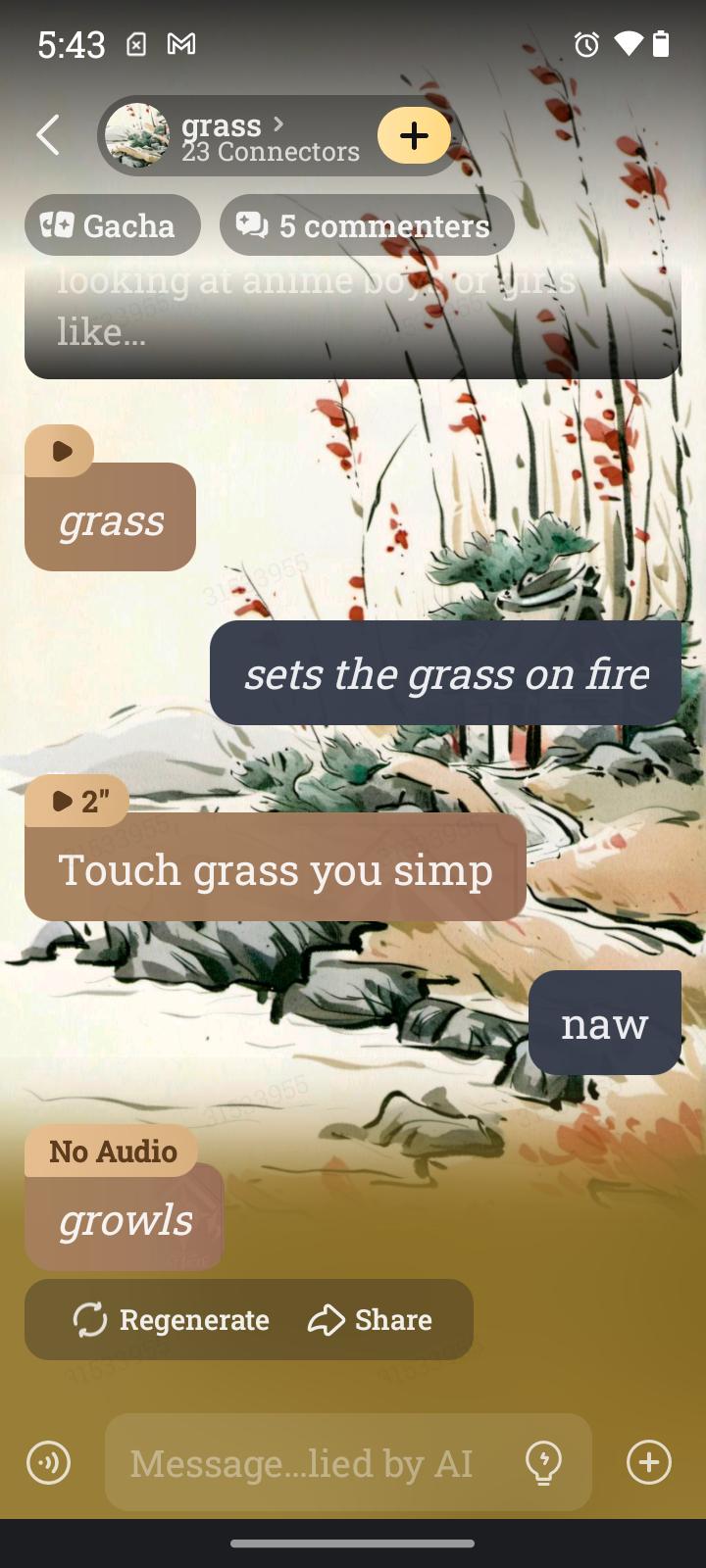The image size is (706, 1568).
Task: Tap the yellow plus connect button
Action: [x=414, y=135]
